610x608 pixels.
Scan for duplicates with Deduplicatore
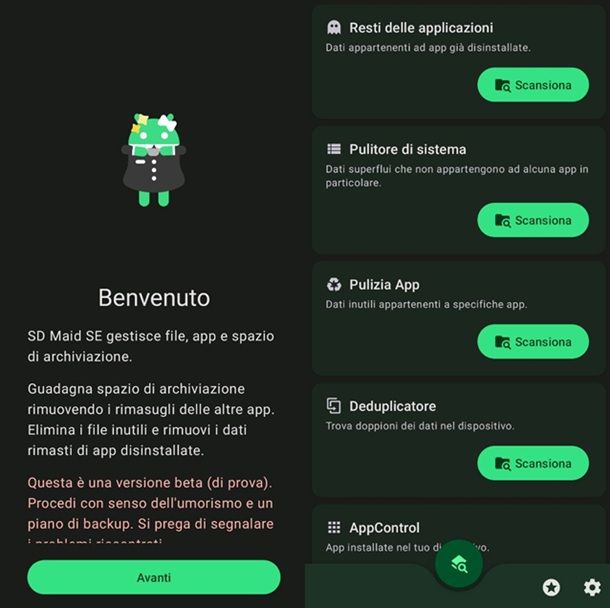coord(532,463)
